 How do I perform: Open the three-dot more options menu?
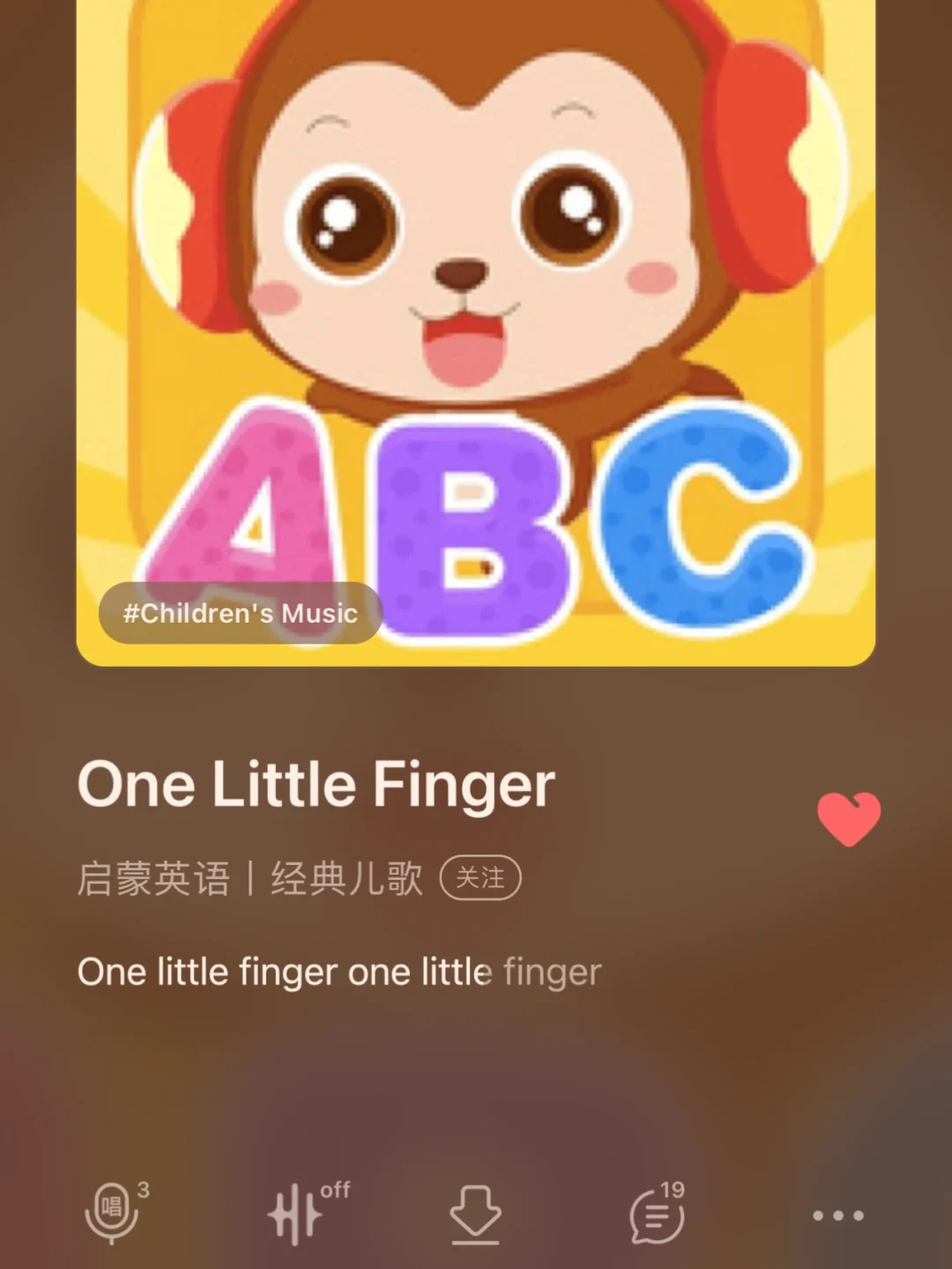point(837,1215)
